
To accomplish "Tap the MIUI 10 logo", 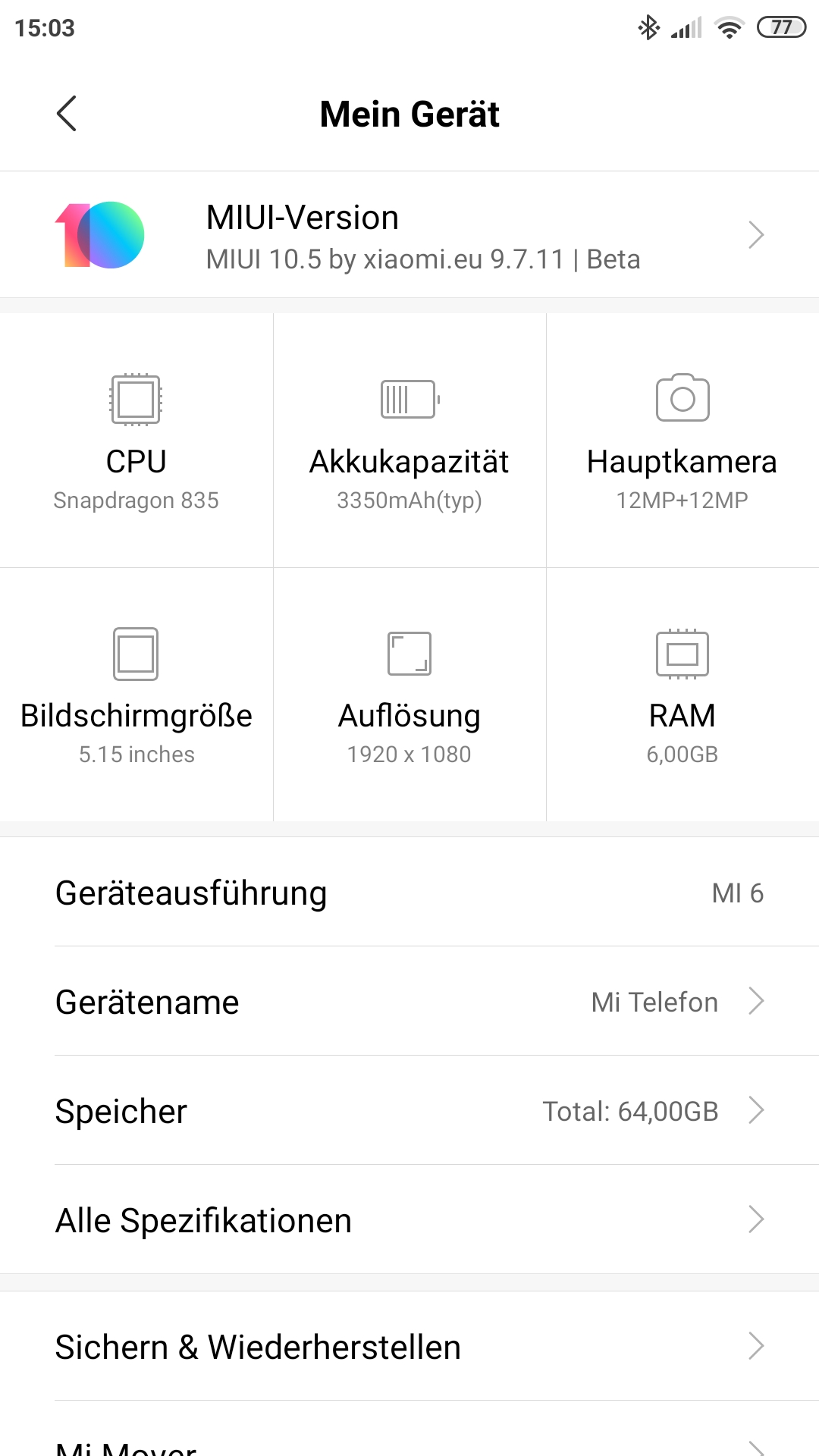I will pyautogui.click(x=99, y=234).
